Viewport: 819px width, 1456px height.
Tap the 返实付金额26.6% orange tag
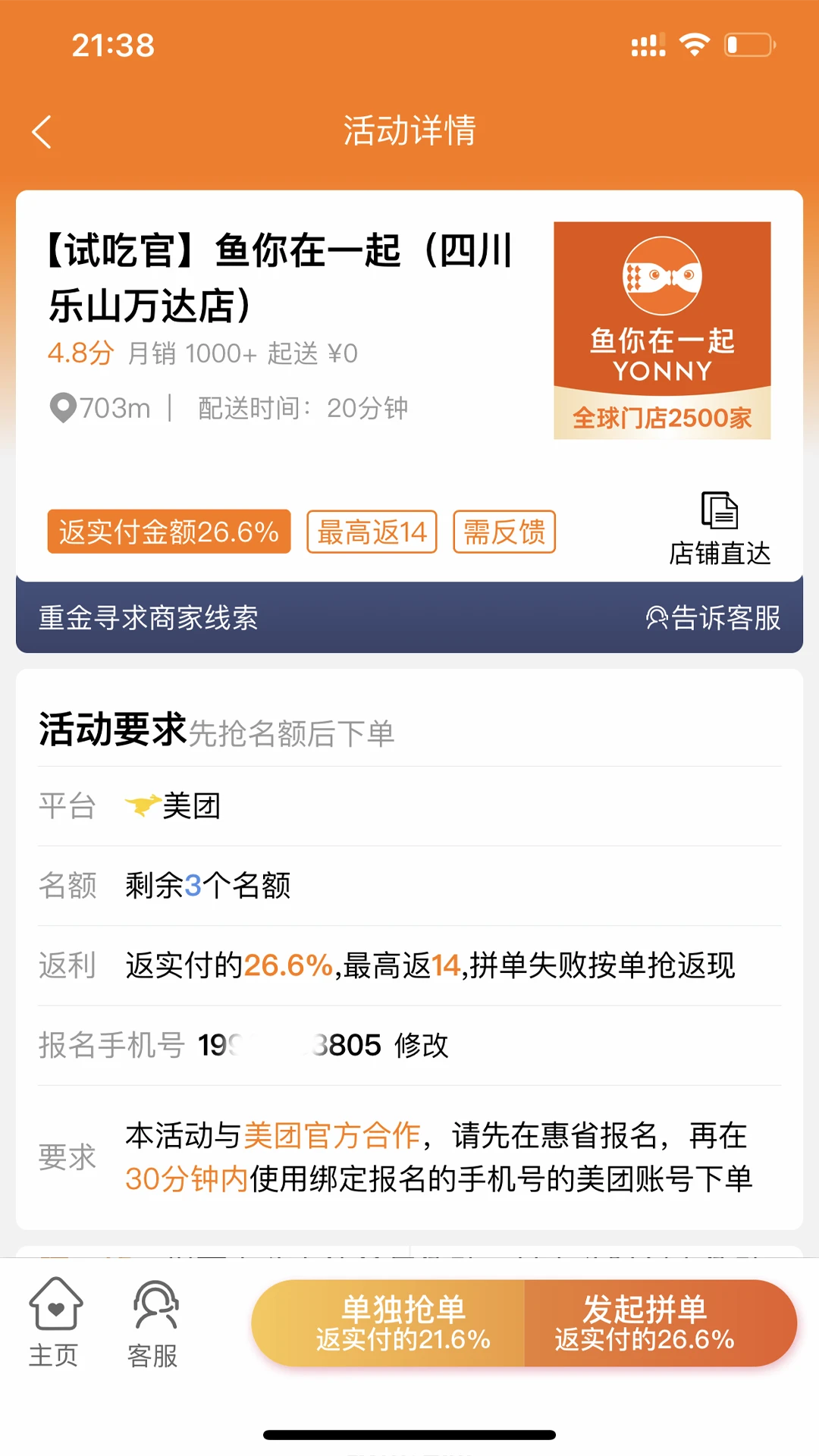click(168, 532)
